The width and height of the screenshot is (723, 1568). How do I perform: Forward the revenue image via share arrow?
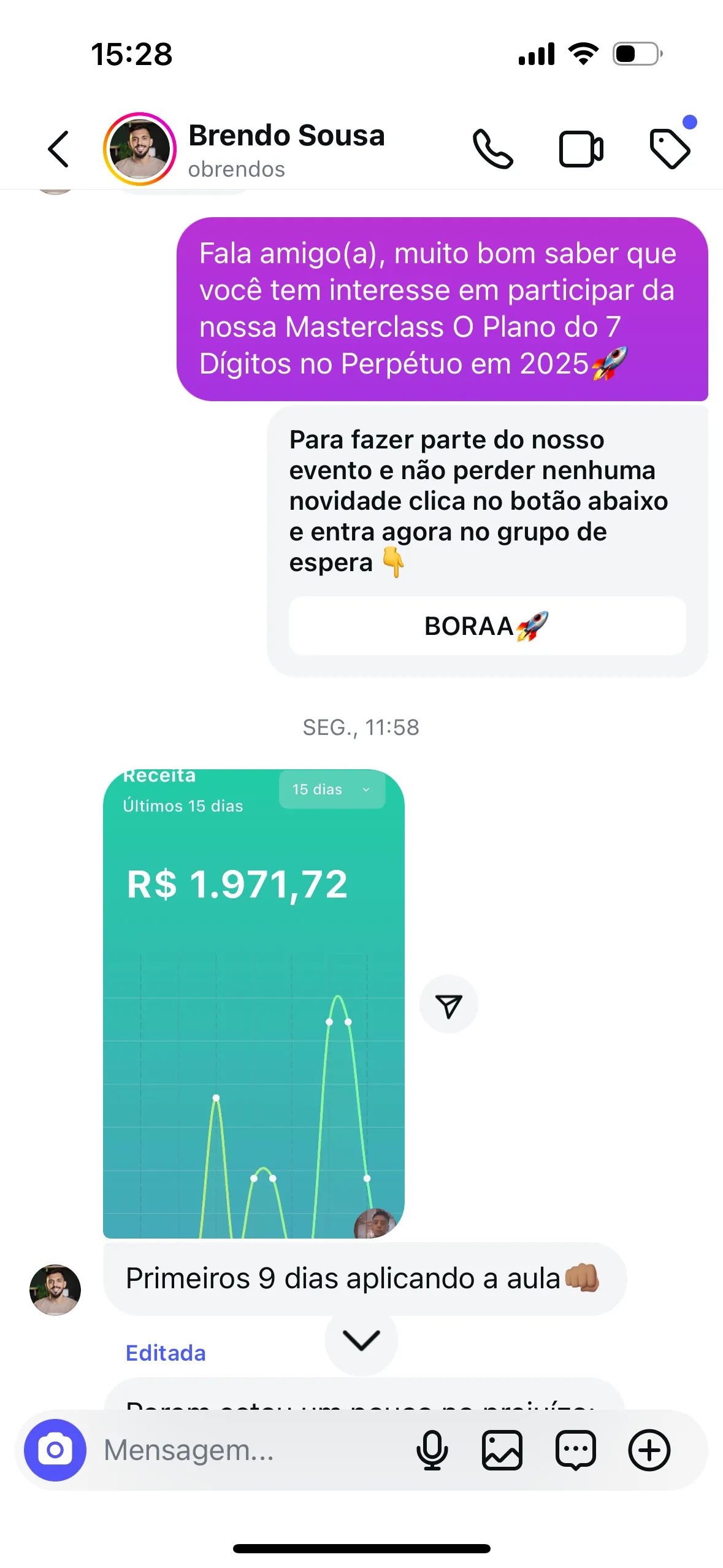point(448,1005)
